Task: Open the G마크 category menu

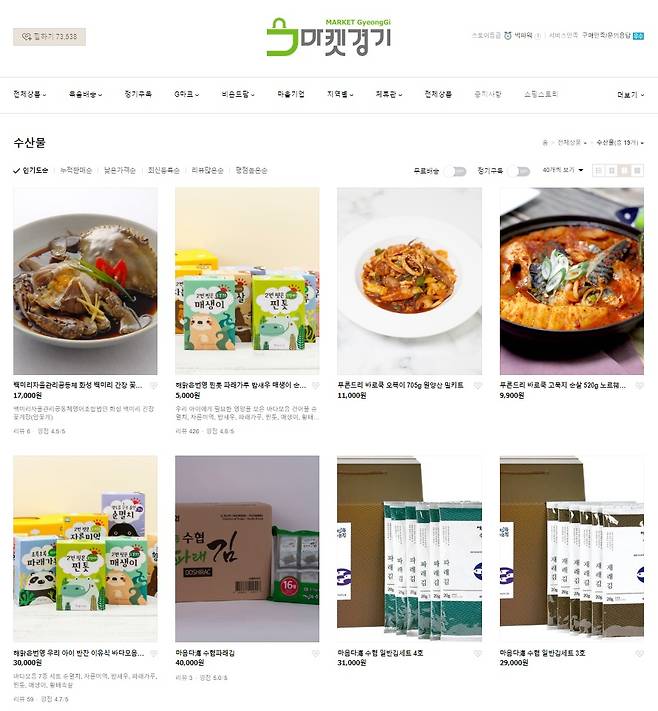Action: coord(185,94)
